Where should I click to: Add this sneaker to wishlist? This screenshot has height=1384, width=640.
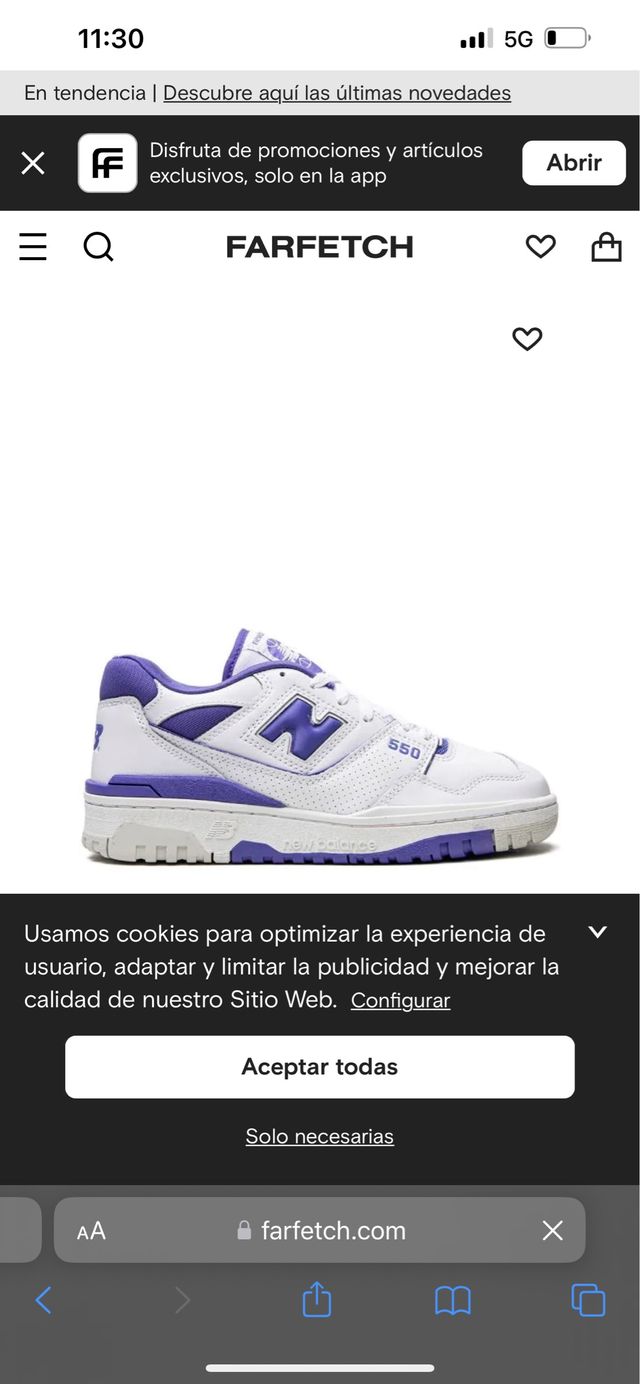527,339
